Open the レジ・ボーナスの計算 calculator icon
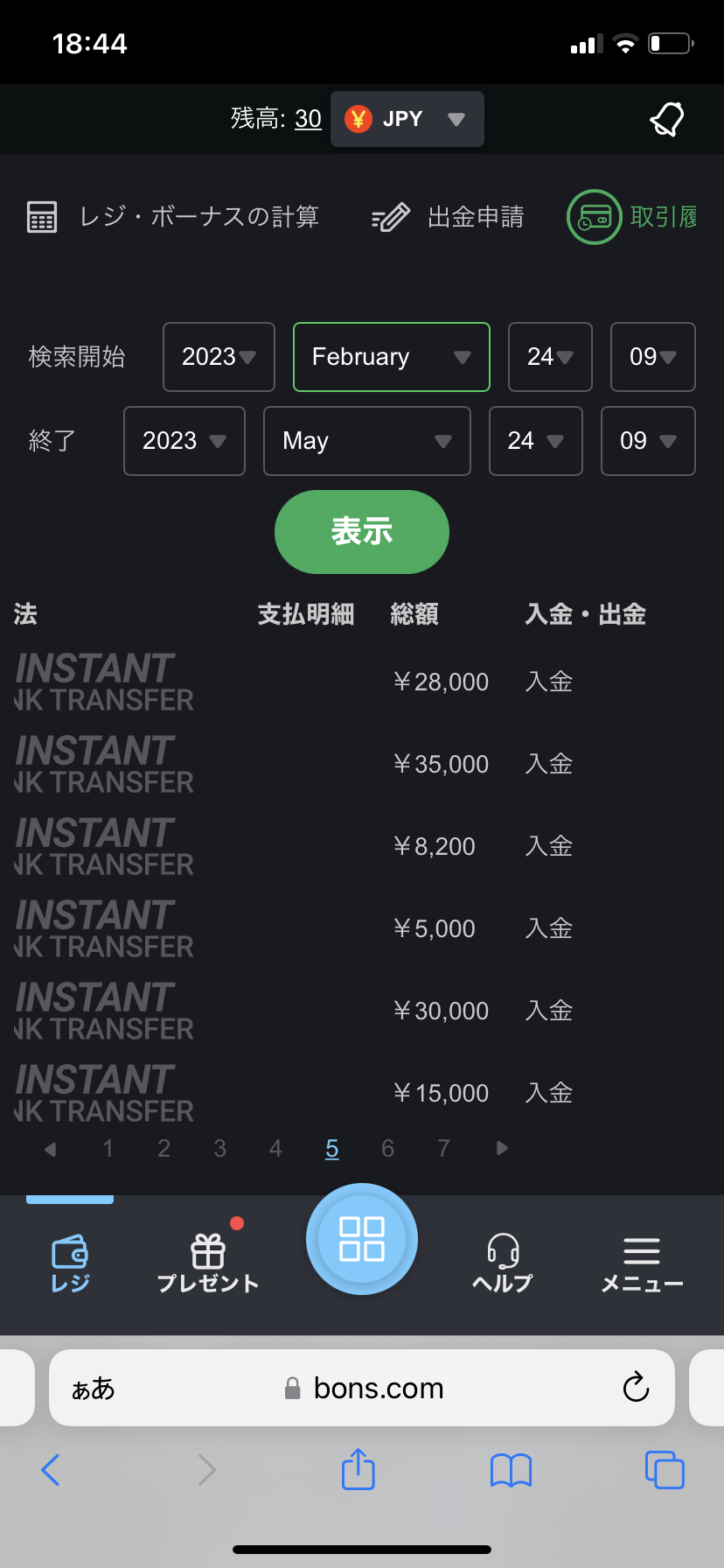The width and height of the screenshot is (724, 1568). click(41, 217)
